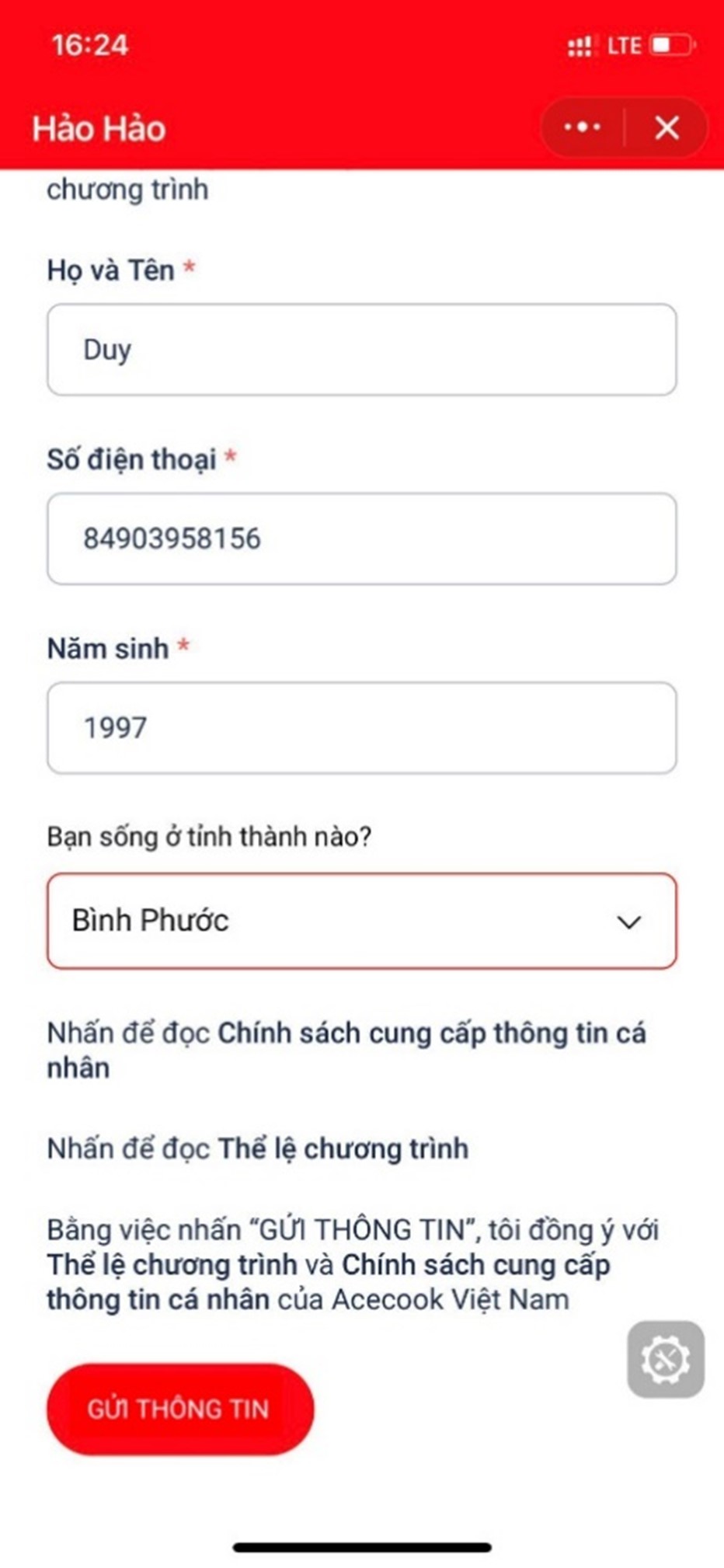The height and width of the screenshot is (1568, 724).
Task: Open the floating gear tools button
Action: coord(666,1359)
